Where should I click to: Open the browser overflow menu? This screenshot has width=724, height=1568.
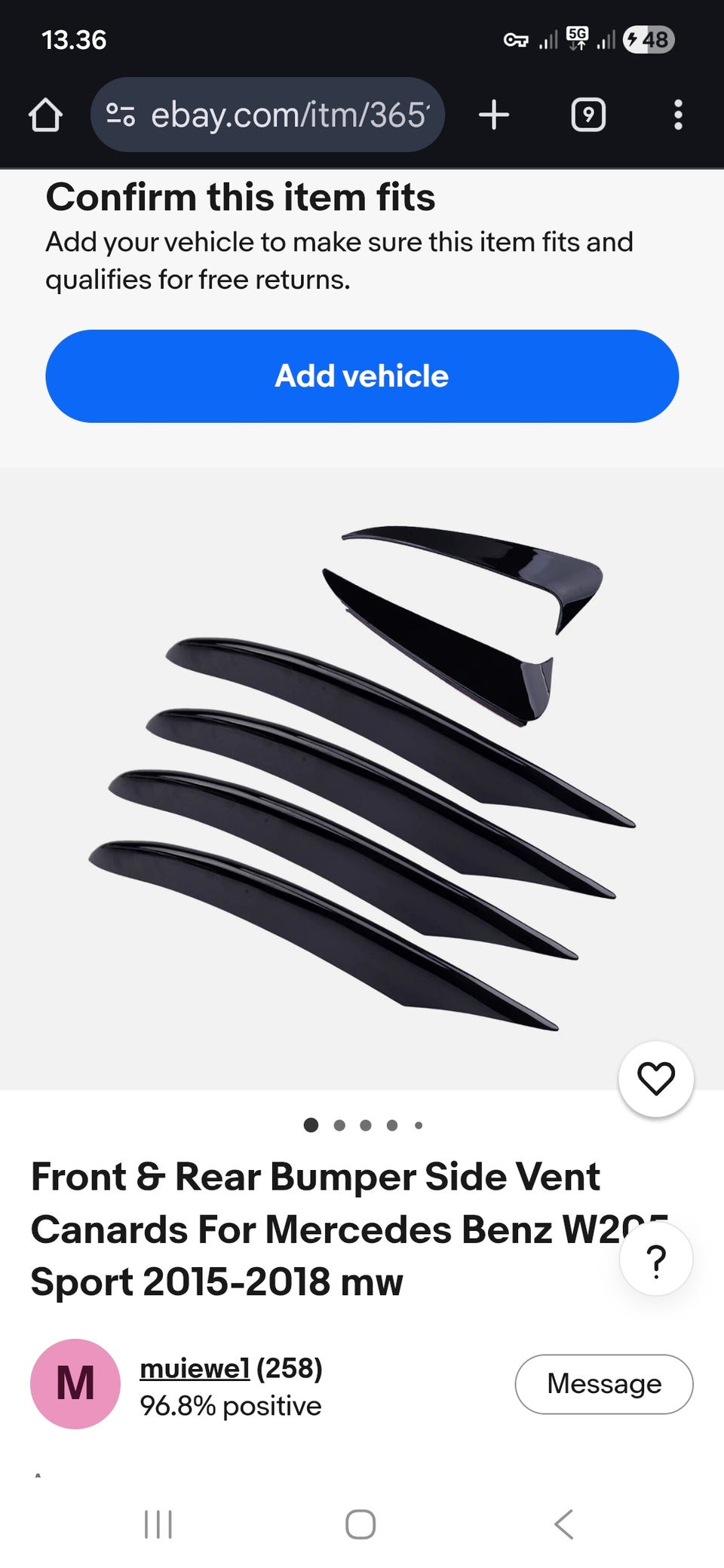click(678, 115)
